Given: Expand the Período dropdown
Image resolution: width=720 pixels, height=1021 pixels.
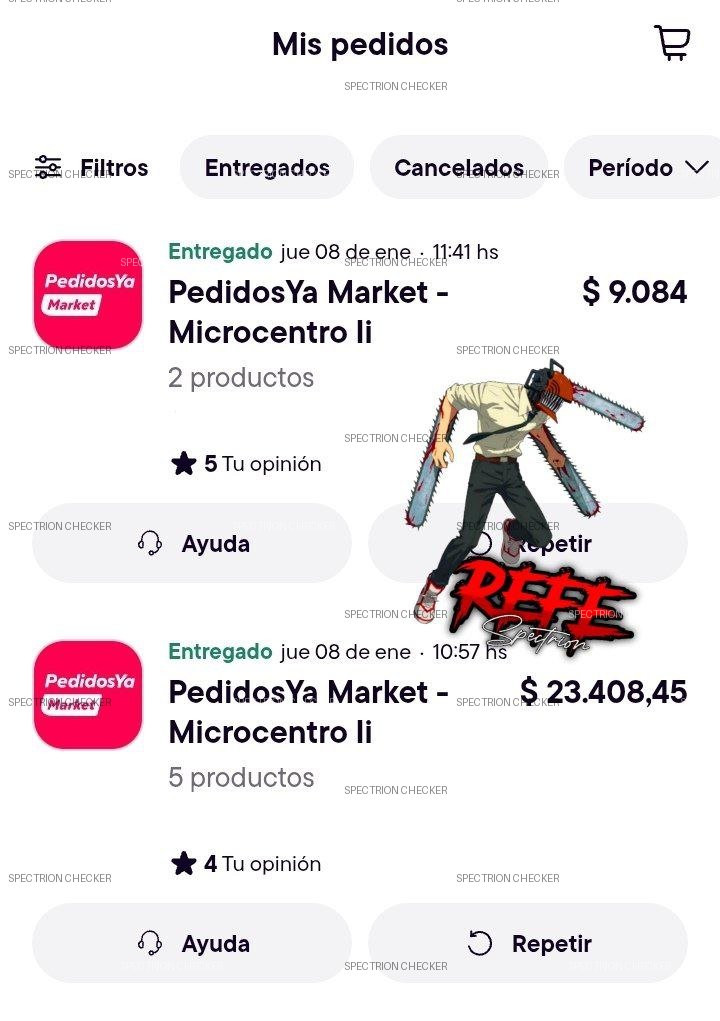Looking at the screenshot, I should pyautogui.click(x=647, y=168).
